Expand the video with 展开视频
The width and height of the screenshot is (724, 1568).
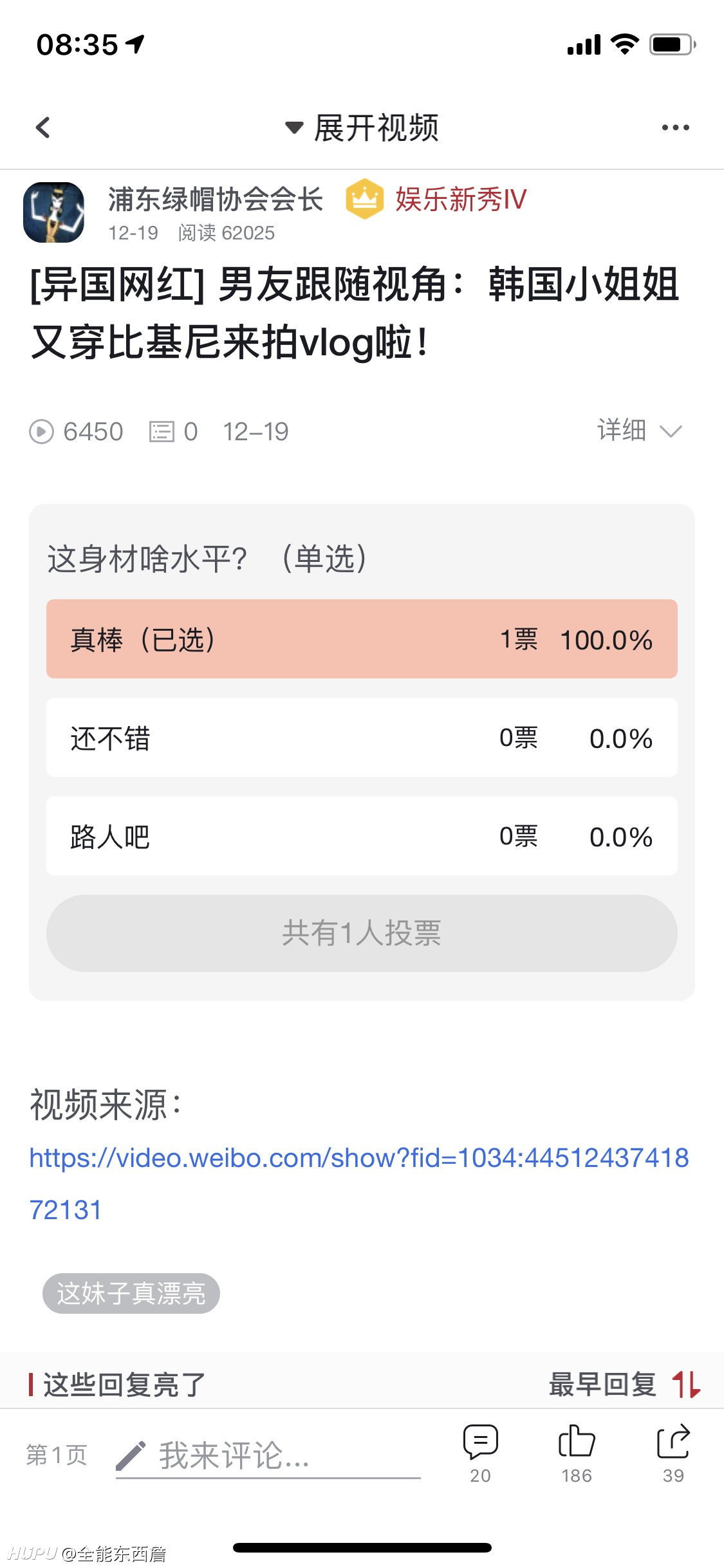coord(362,127)
